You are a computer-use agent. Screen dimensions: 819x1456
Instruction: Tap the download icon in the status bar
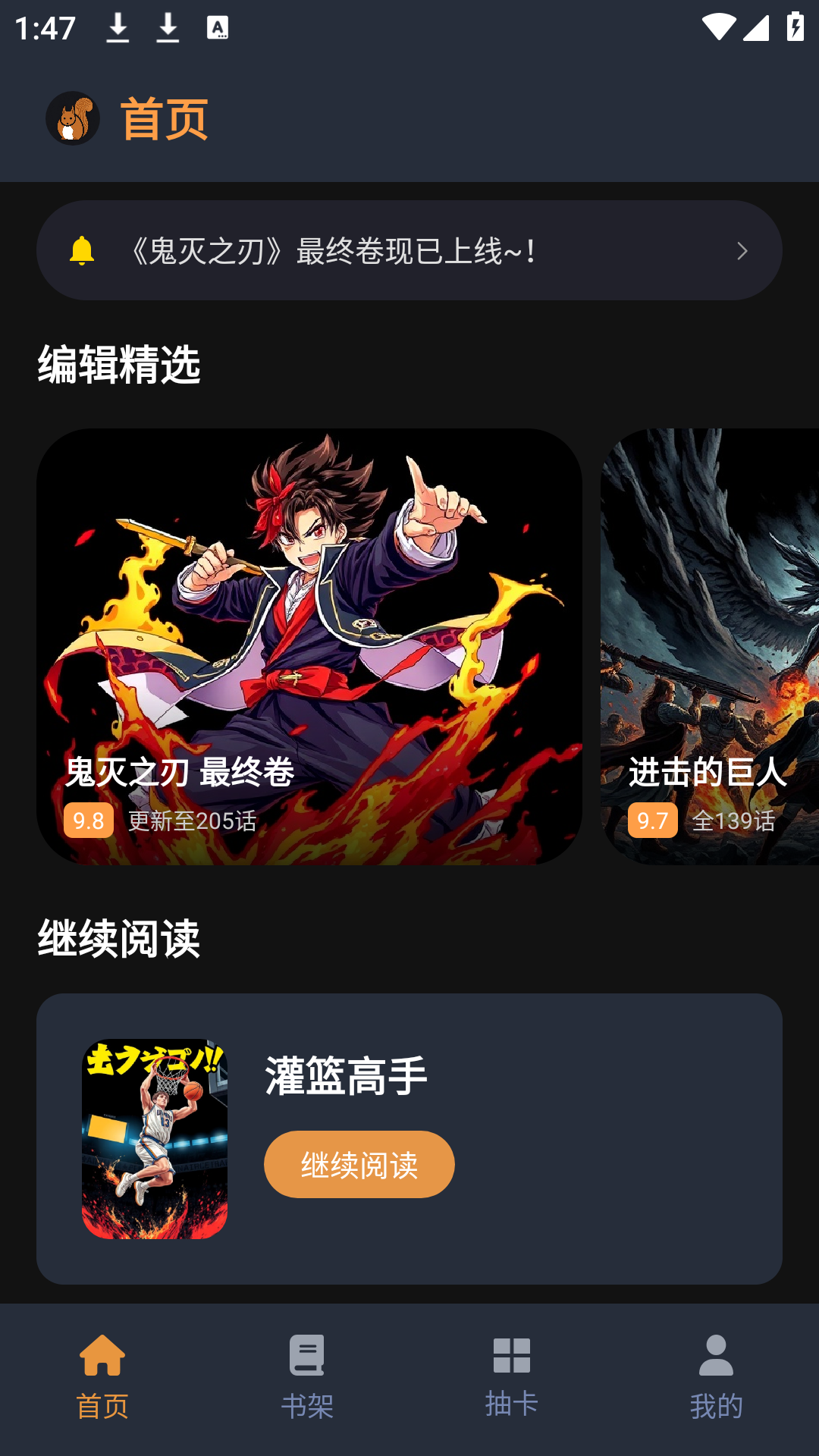(118, 29)
